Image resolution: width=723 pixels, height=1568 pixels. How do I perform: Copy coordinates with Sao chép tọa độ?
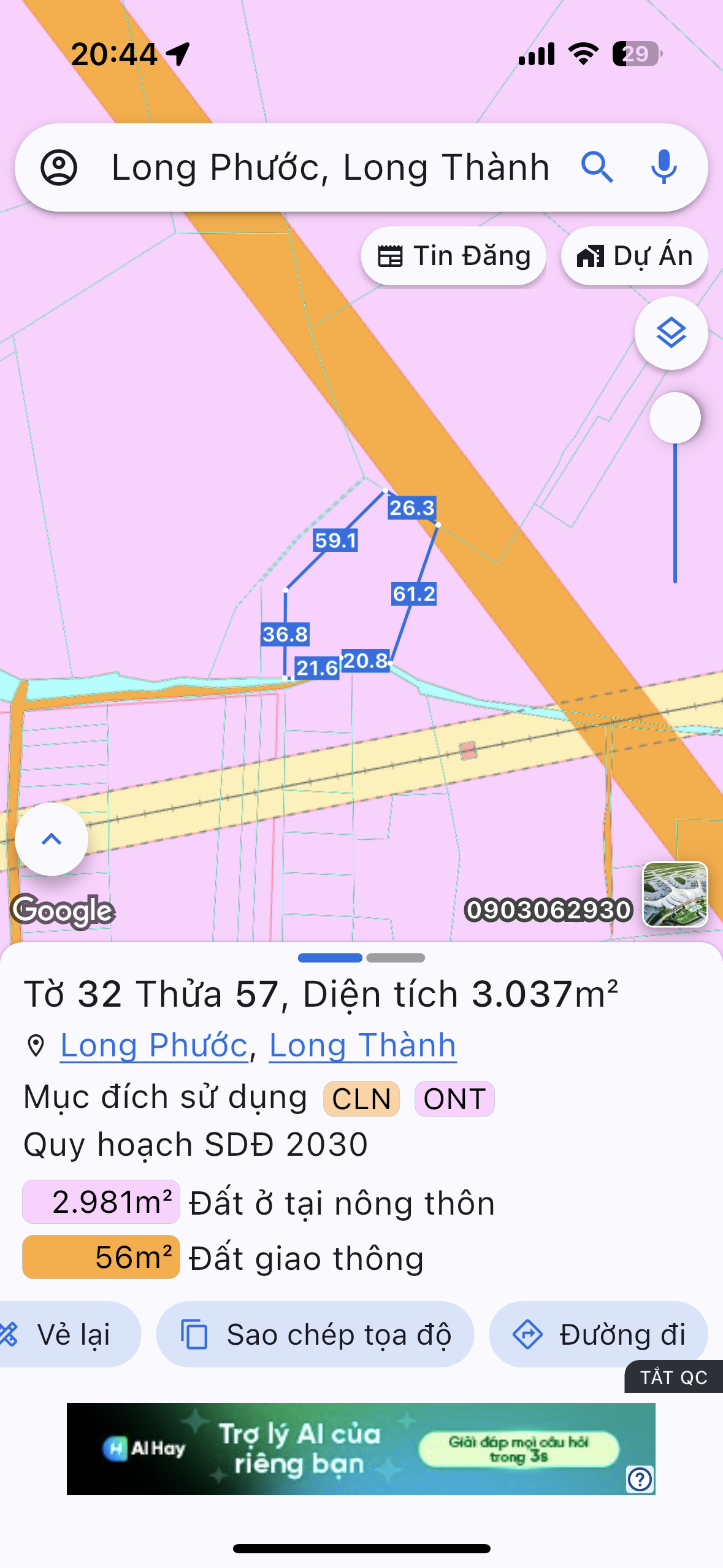click(315, 1334)
